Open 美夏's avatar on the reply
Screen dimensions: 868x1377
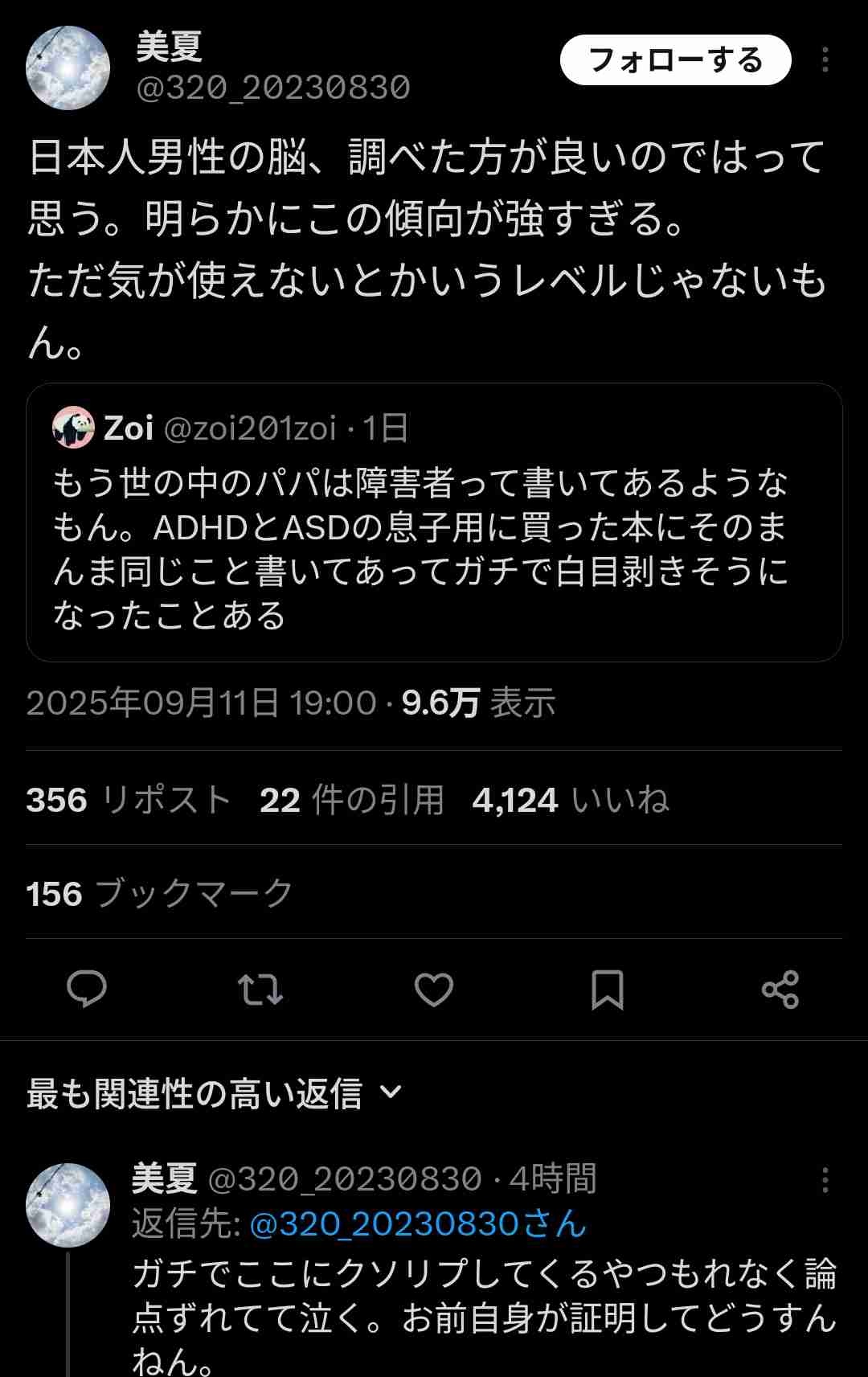pyautogui.click(x=68, y=1204)
